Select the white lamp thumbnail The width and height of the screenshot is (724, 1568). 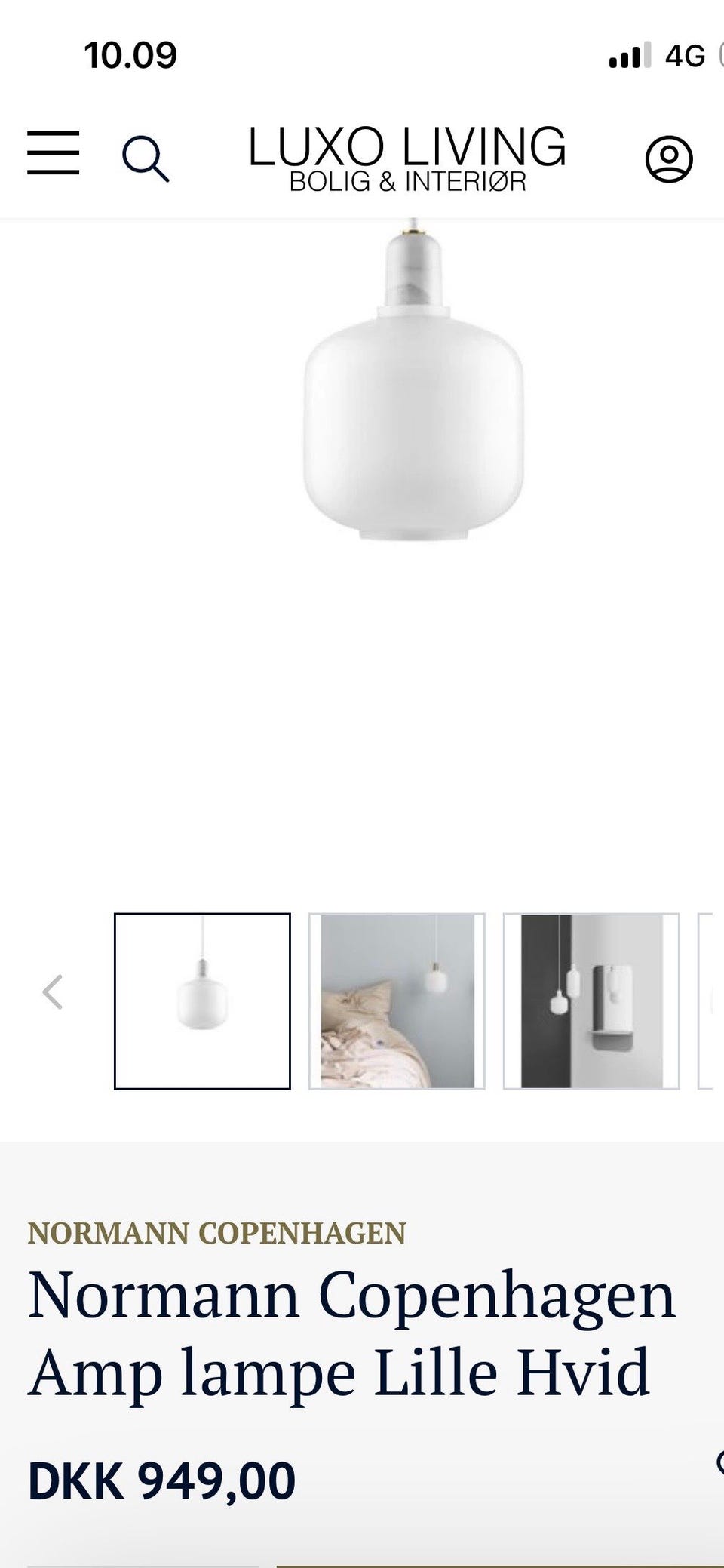tap(202, 1001)
